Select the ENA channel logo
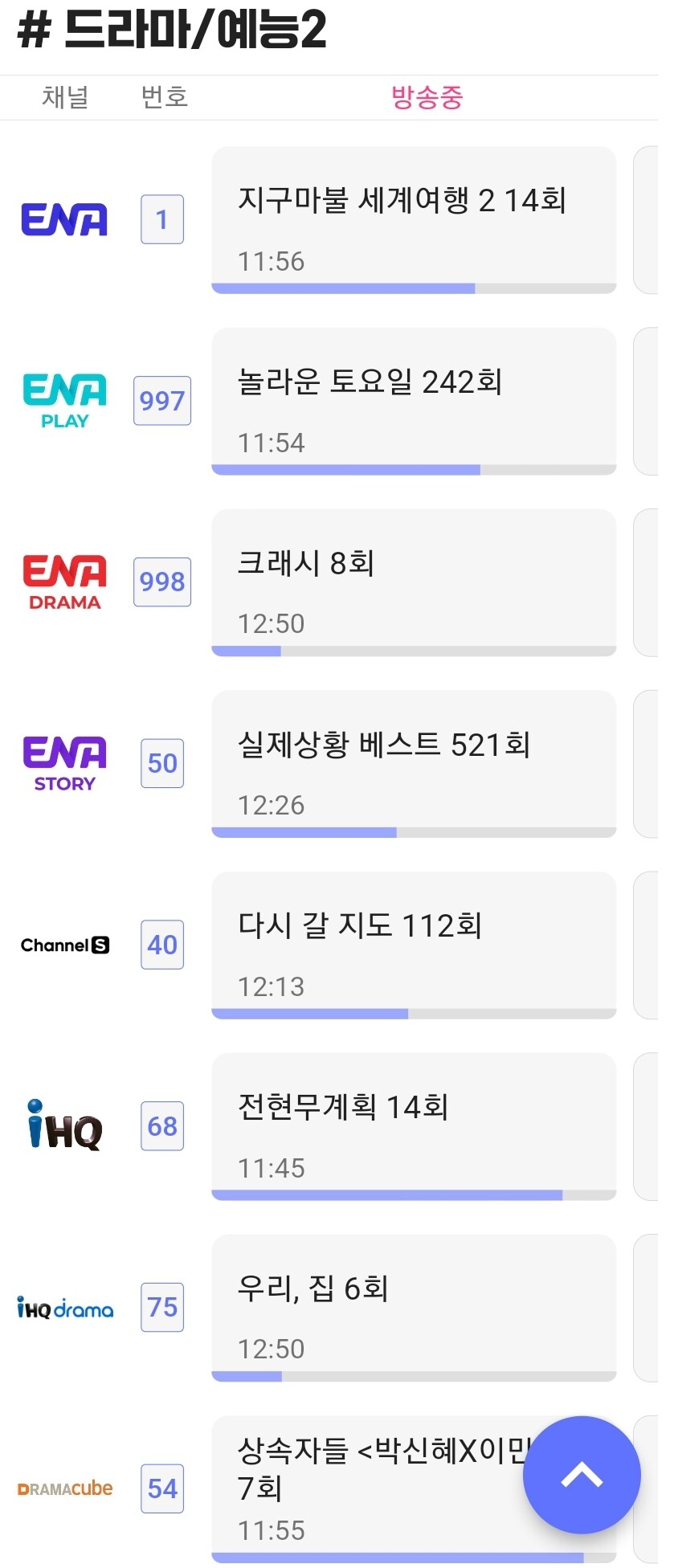674x1568 pixels. pyautogui.click(x=63, y=218)
